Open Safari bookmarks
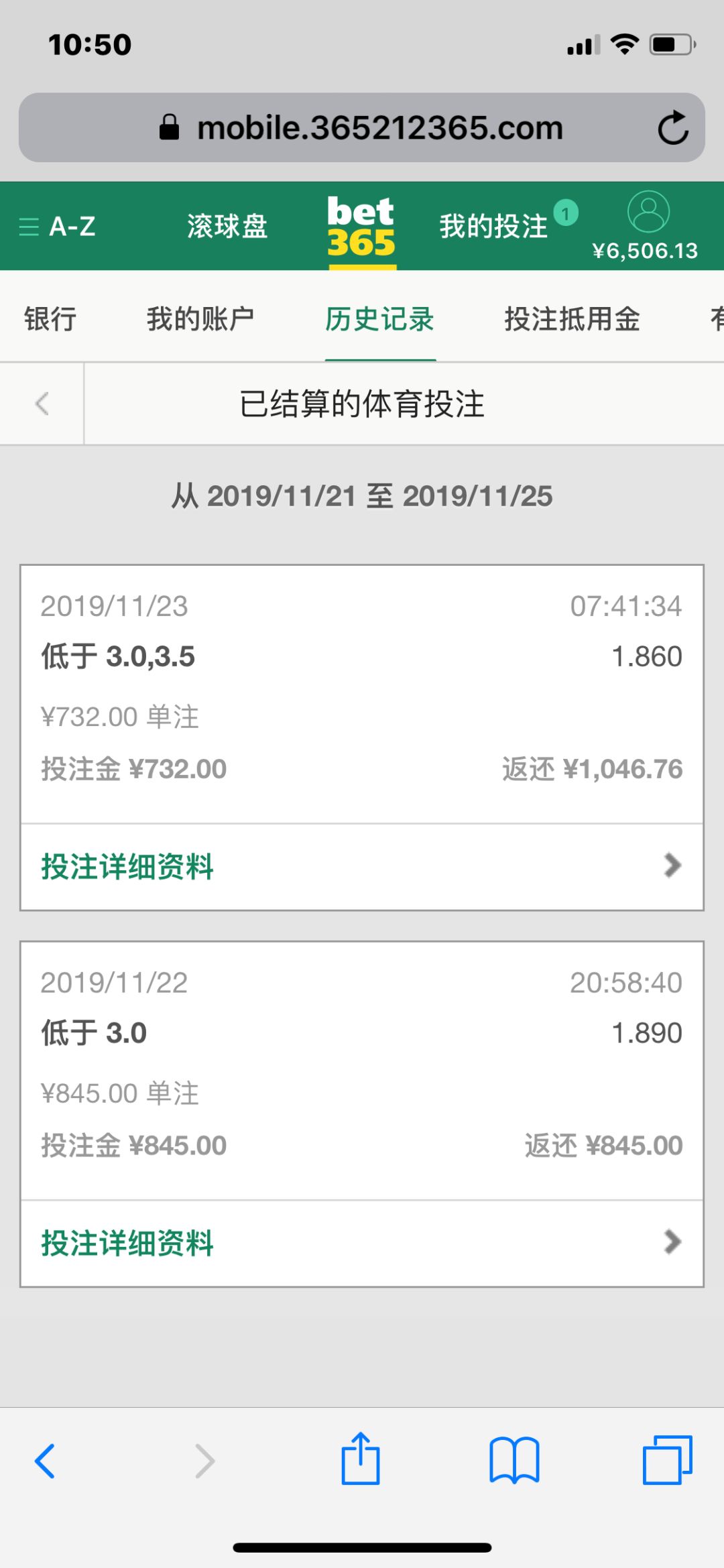Screen dimensions: 724x1568 click(x=514, y=1460)
